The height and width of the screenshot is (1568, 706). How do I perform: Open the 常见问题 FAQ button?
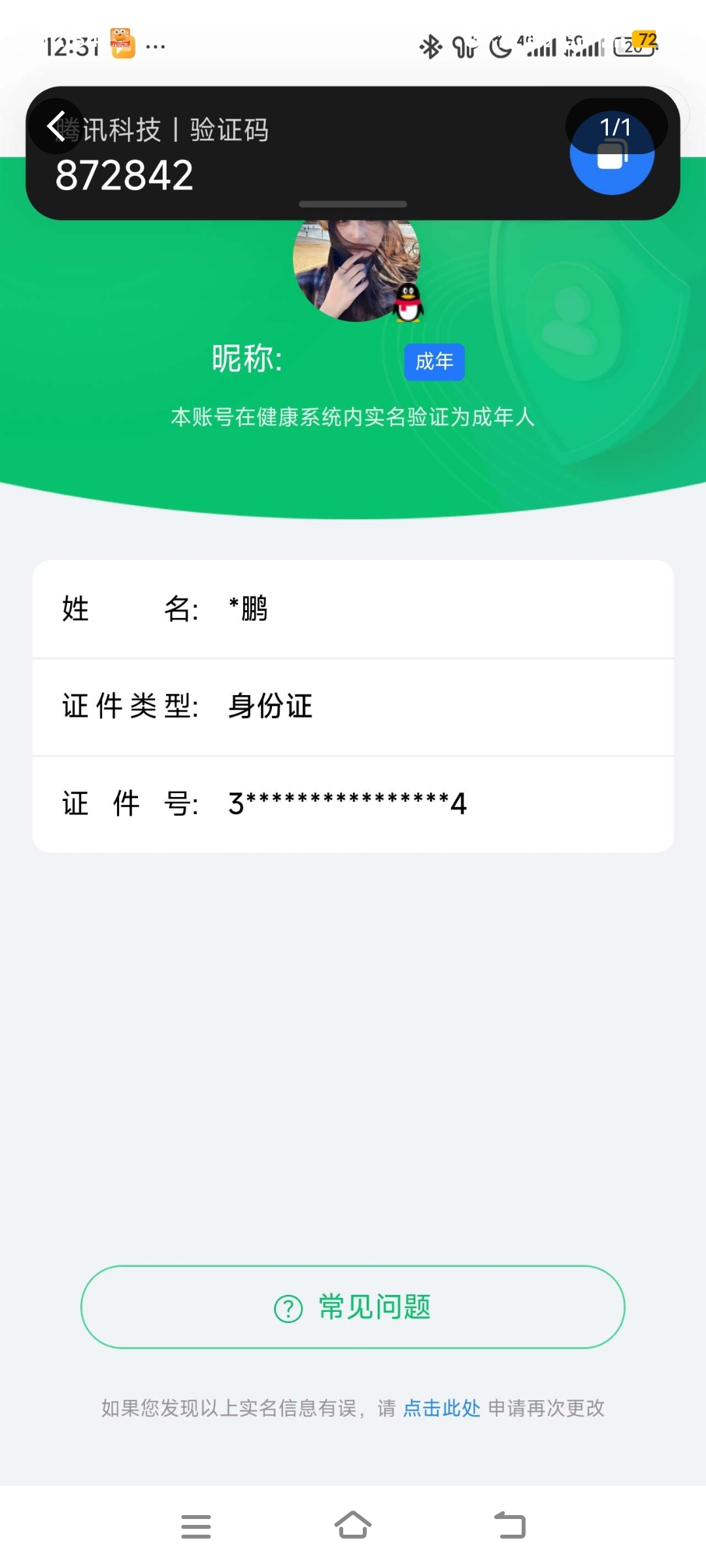tap(353, 1307)
